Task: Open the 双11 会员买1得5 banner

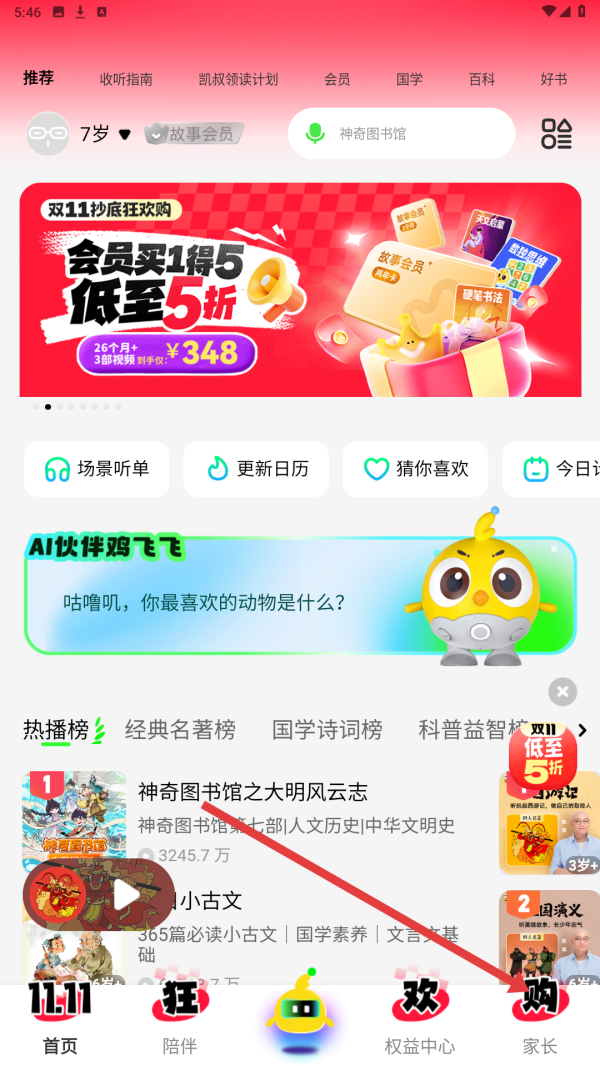Action: 300,290
